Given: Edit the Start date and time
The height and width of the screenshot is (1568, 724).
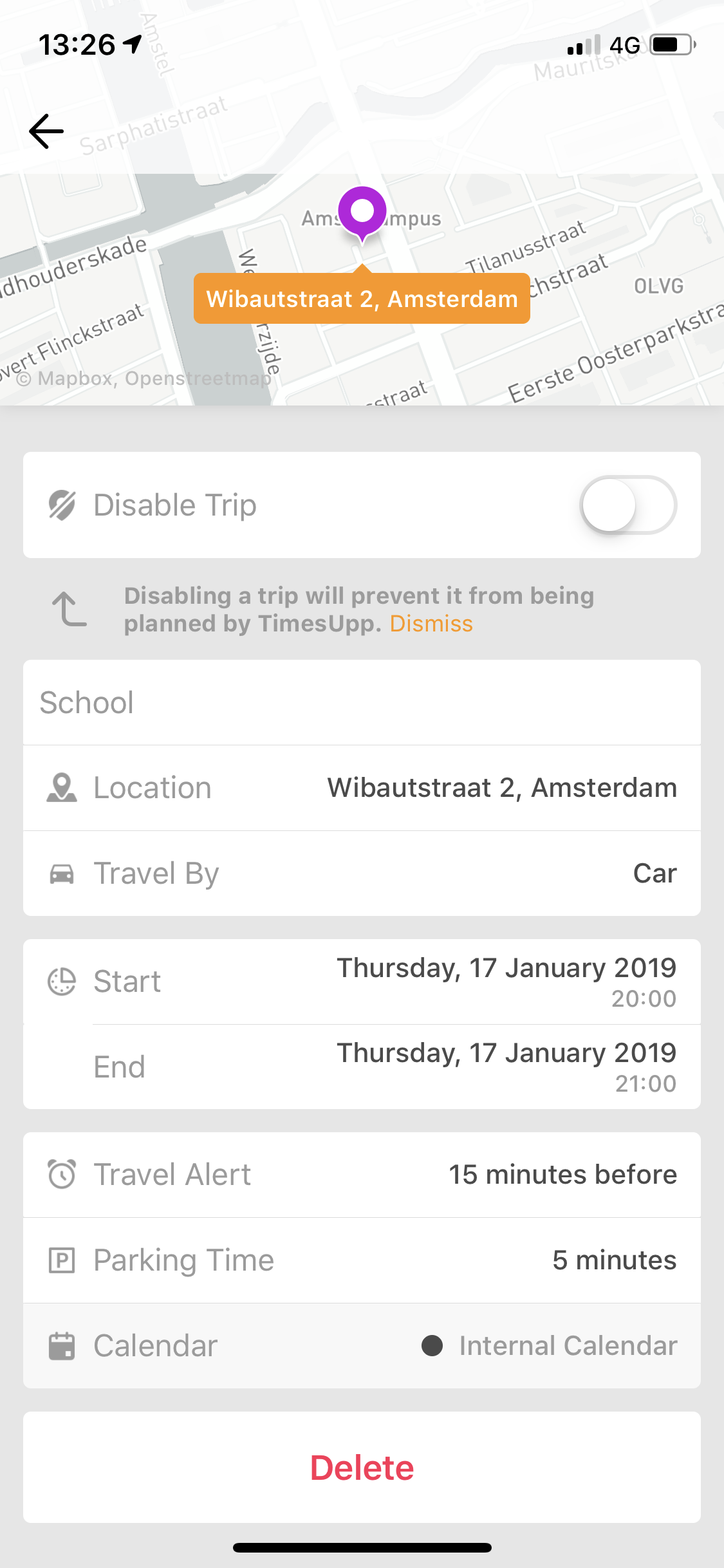Looking at the screenshot, I should point(362,982).
